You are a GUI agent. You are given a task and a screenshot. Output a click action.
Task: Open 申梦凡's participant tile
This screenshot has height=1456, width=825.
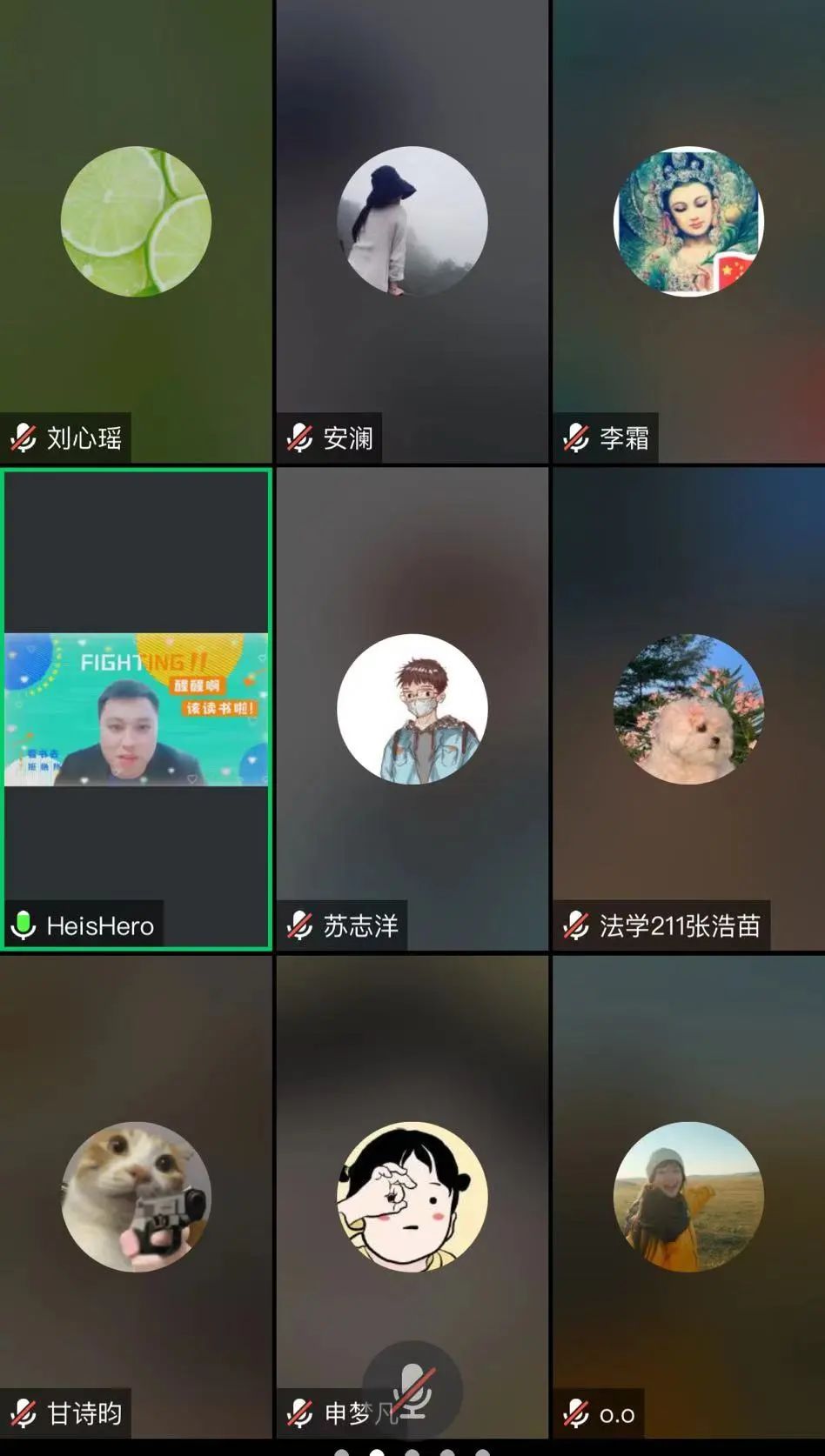pos(412,1197)
